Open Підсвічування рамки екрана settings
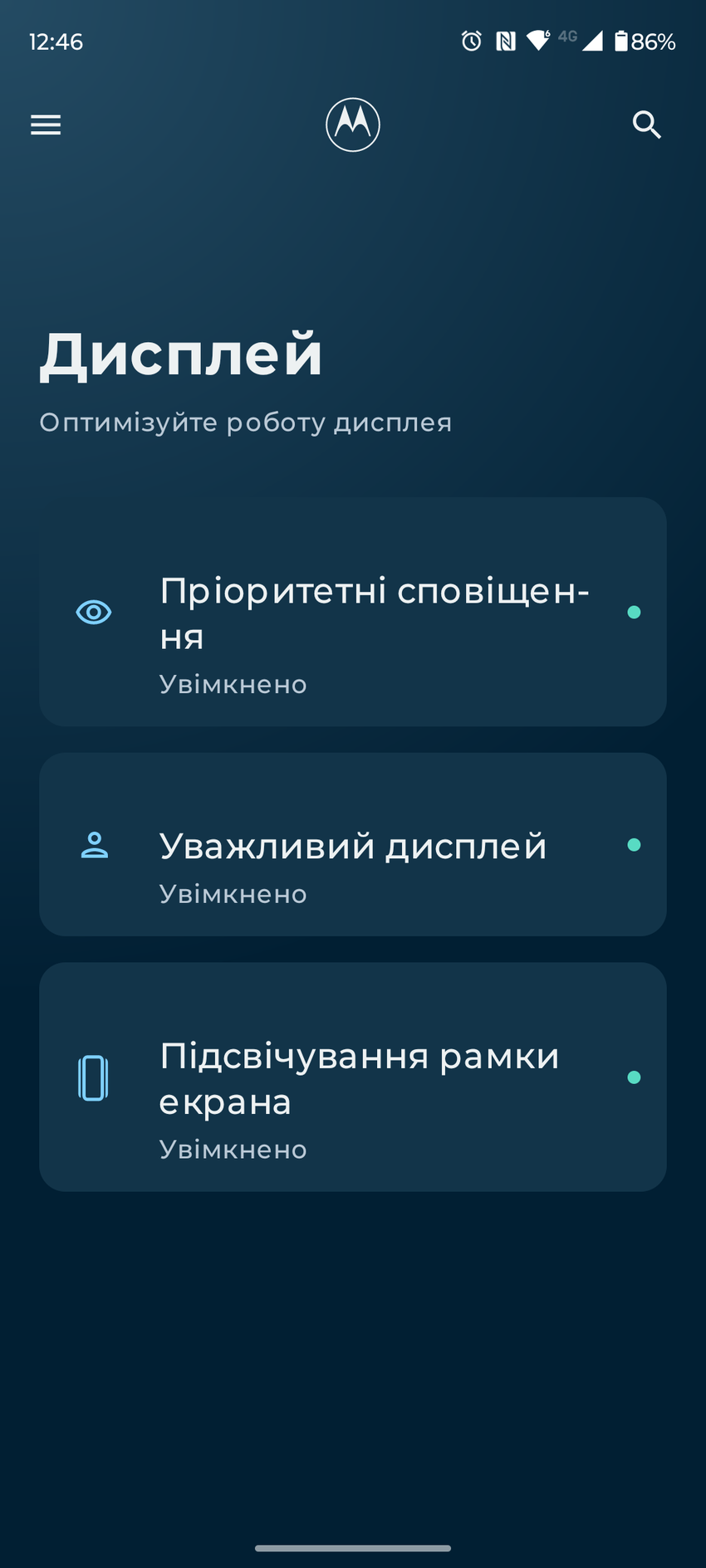Screen dimensions: 706x1568 point(353,1077)
